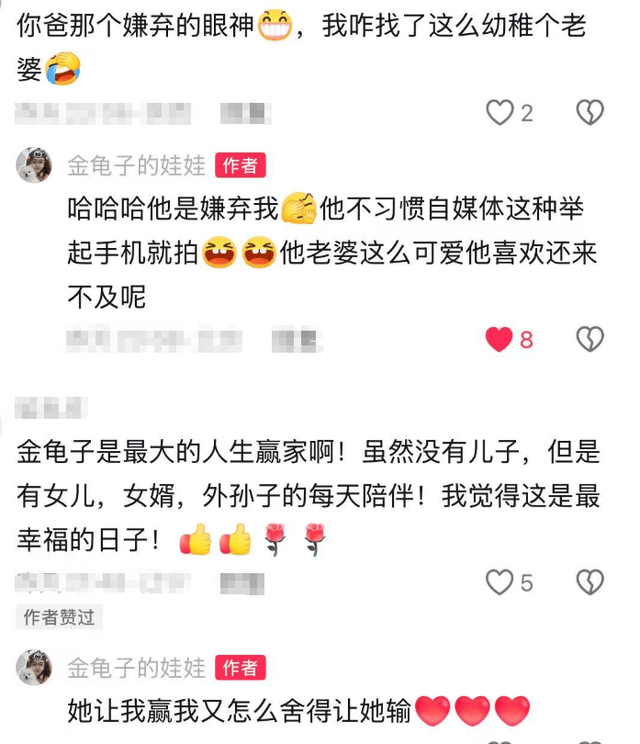Open the author's avatar beside the 哈哈哈 reply

(x=34, y=165)
